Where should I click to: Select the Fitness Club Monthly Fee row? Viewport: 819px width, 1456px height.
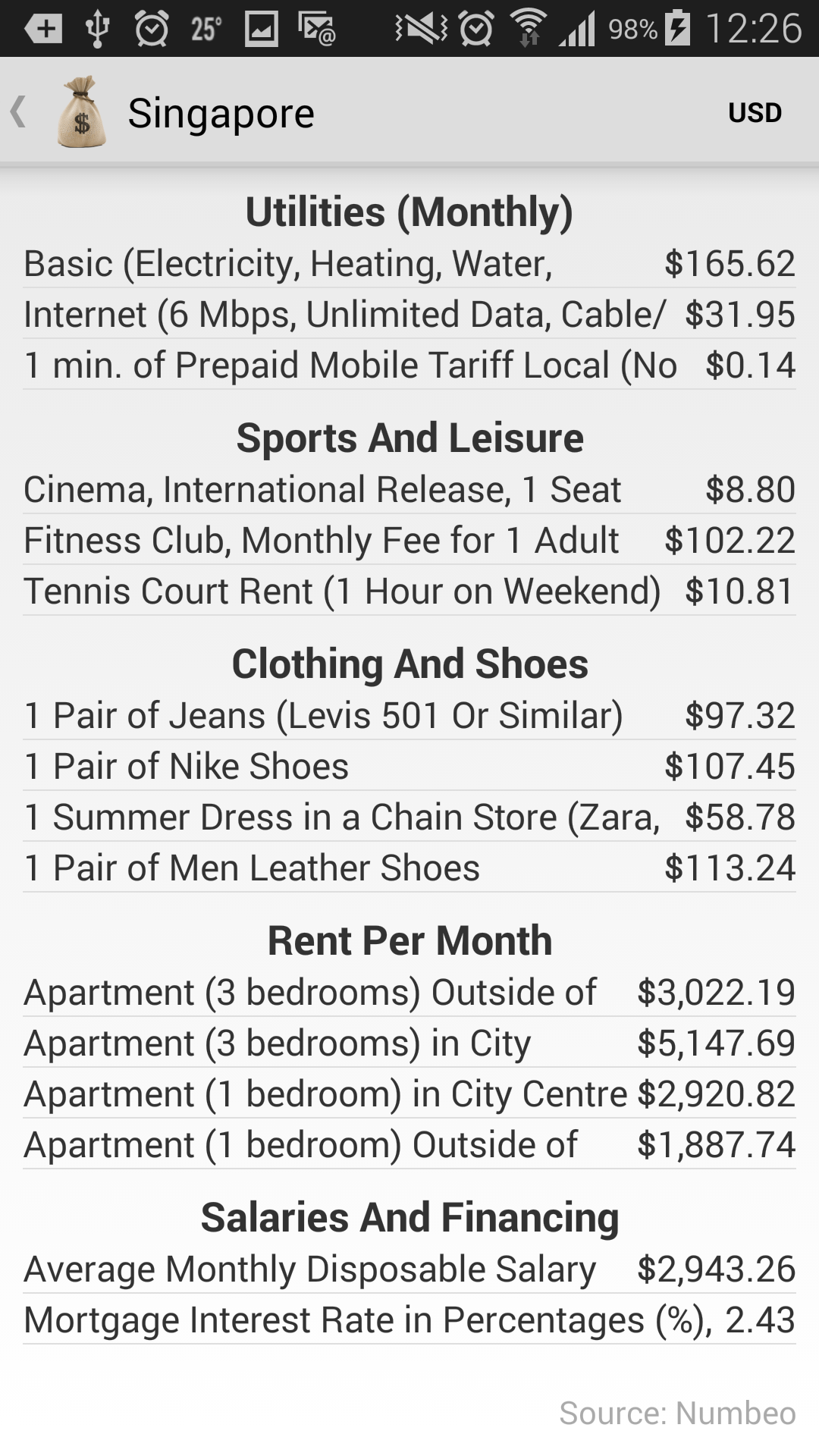[x=409, y=540]
